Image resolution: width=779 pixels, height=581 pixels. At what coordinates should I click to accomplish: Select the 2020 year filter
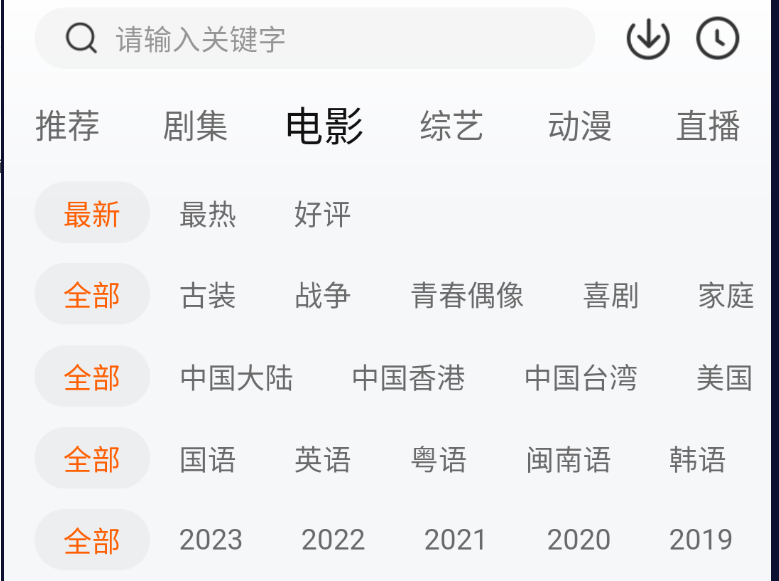click(578, 540)
